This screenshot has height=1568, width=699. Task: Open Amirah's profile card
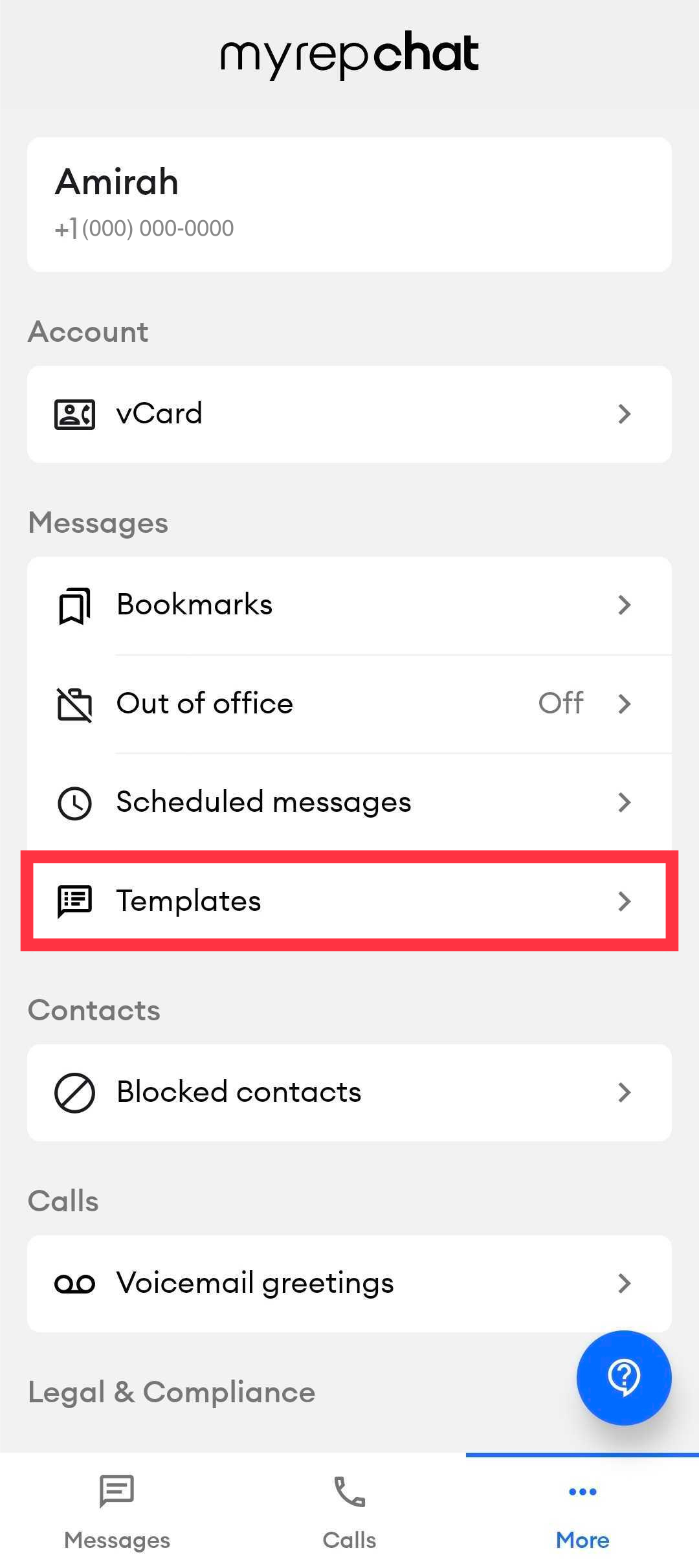349,205
